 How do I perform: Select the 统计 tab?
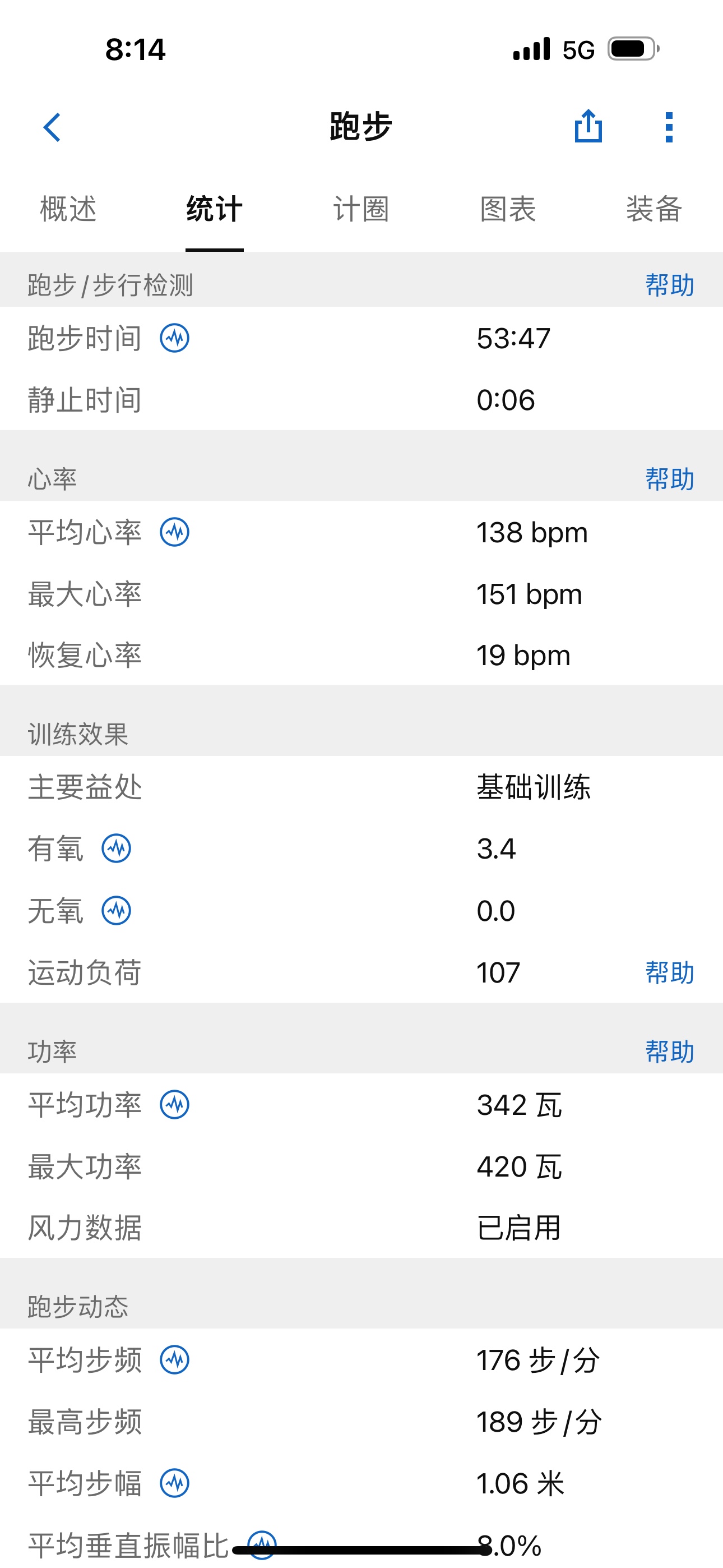(214, 209)
